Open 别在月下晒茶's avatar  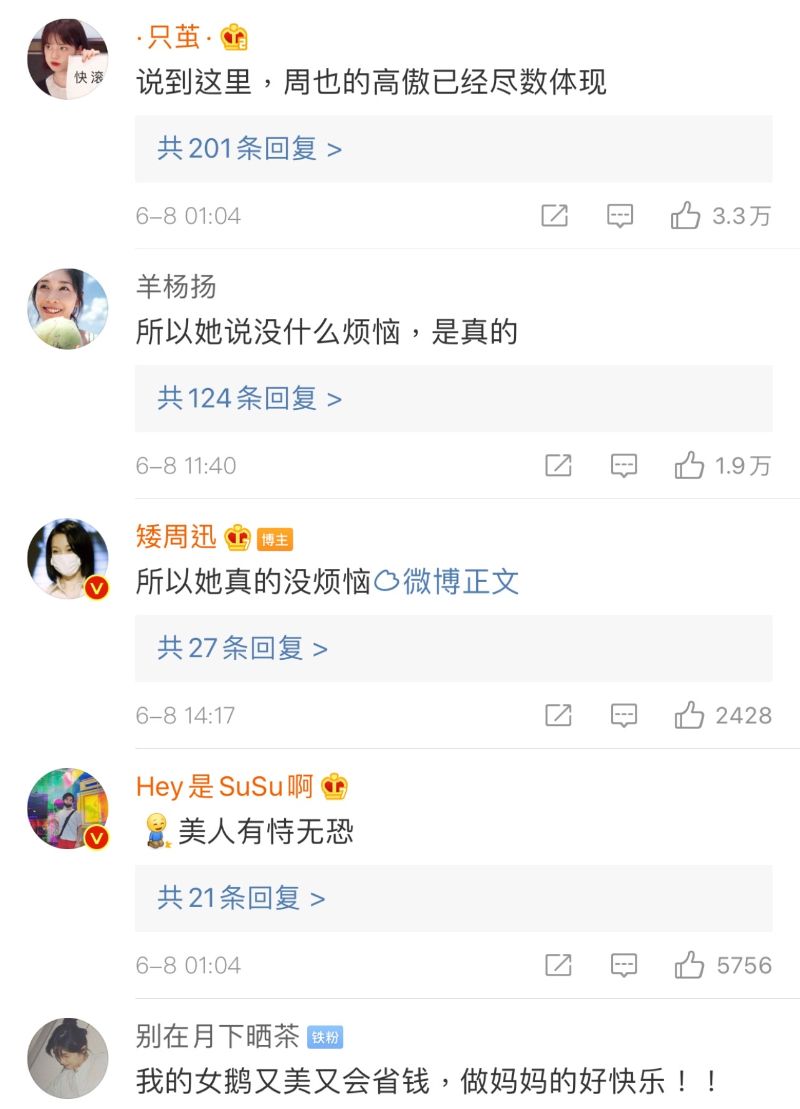point(67,1059)
